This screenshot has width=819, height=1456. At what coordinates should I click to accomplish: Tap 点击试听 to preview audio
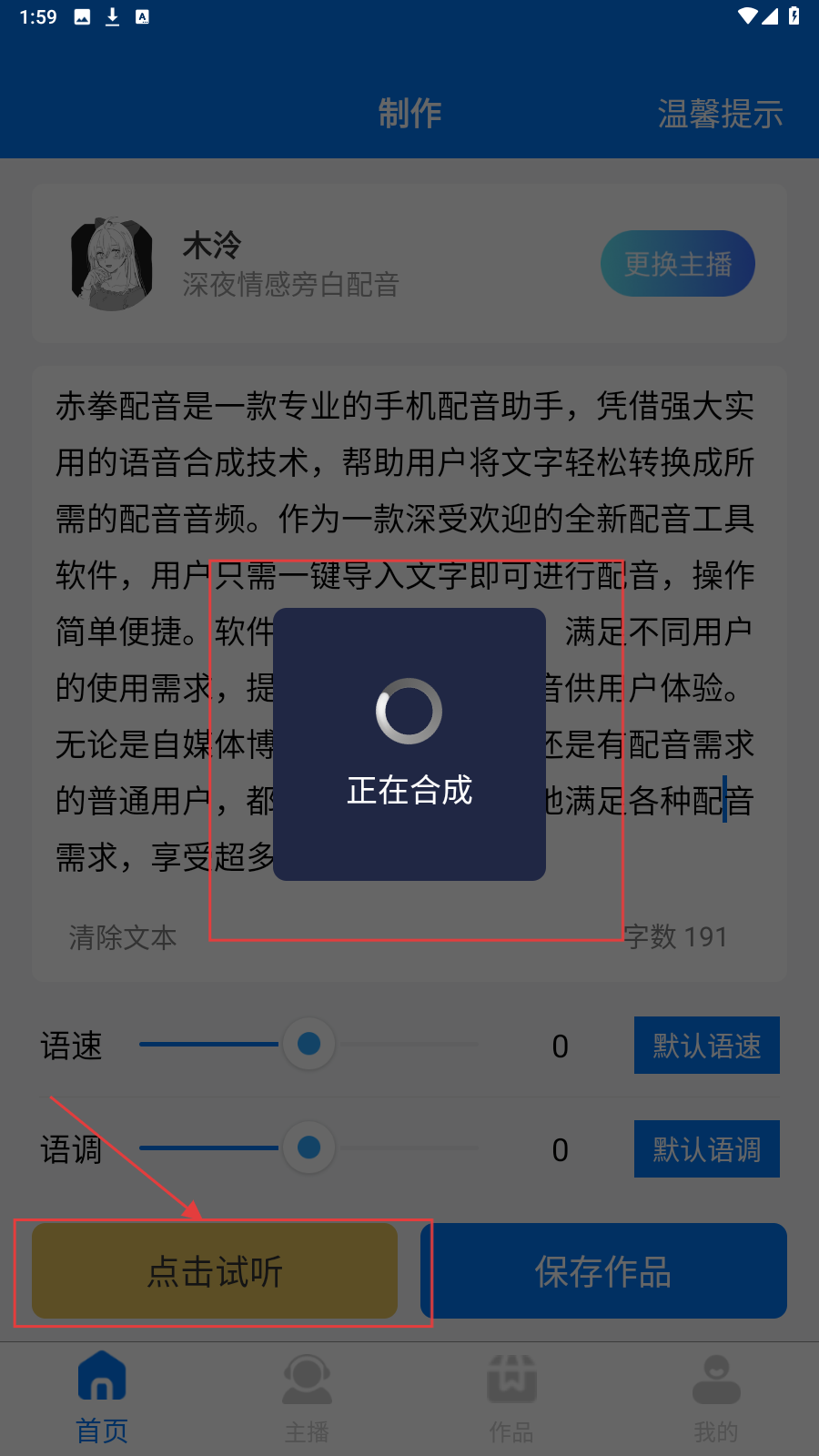coord(215,1271)
